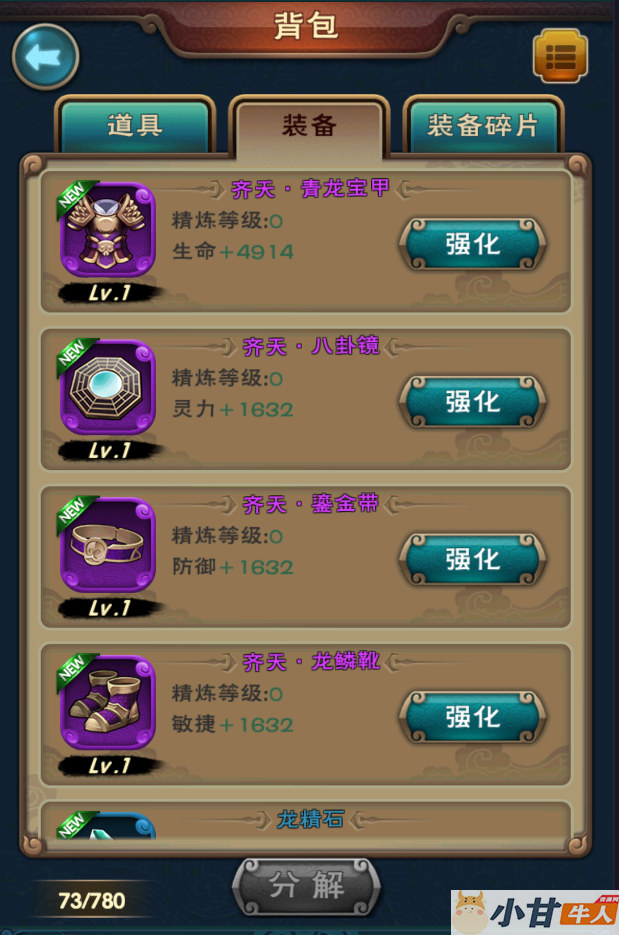Open the 齐天·鎏金带 belt icon
This screenshot has height=935, width=619.
coord(108,546)
